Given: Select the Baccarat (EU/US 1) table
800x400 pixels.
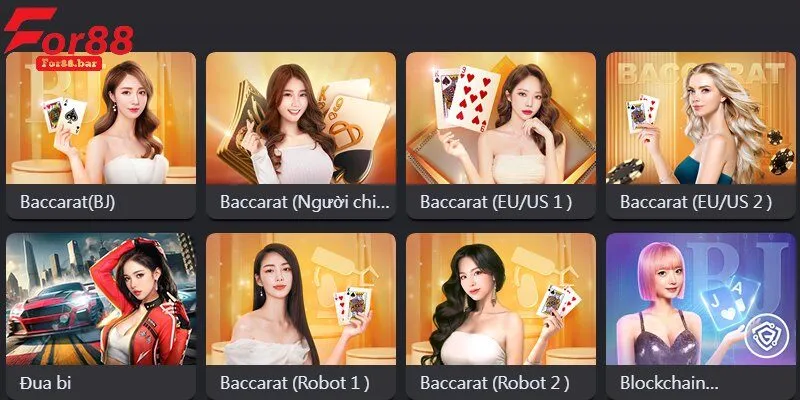Looking at the screenshot, I should pos(500,135).
